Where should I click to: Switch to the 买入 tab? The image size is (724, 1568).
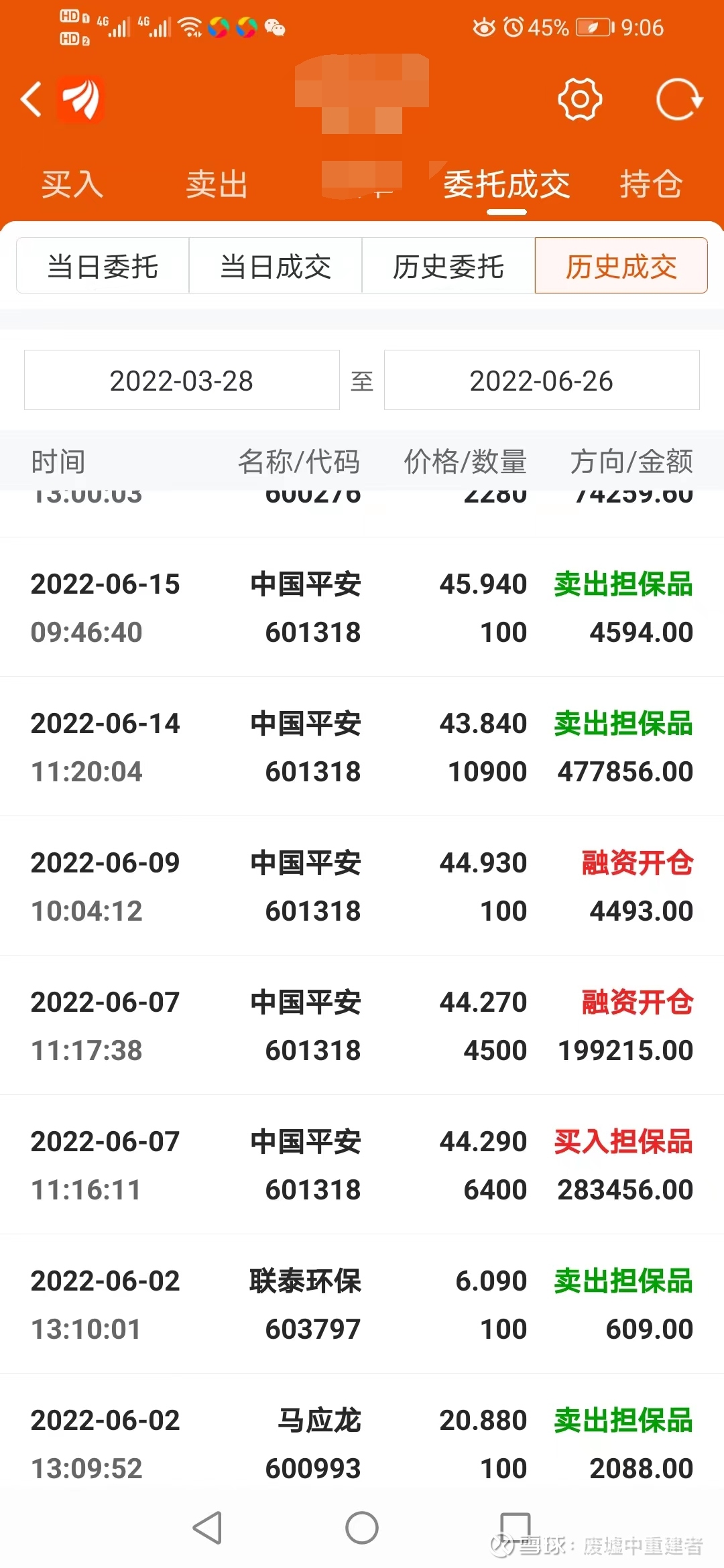(x=72, y=186)
